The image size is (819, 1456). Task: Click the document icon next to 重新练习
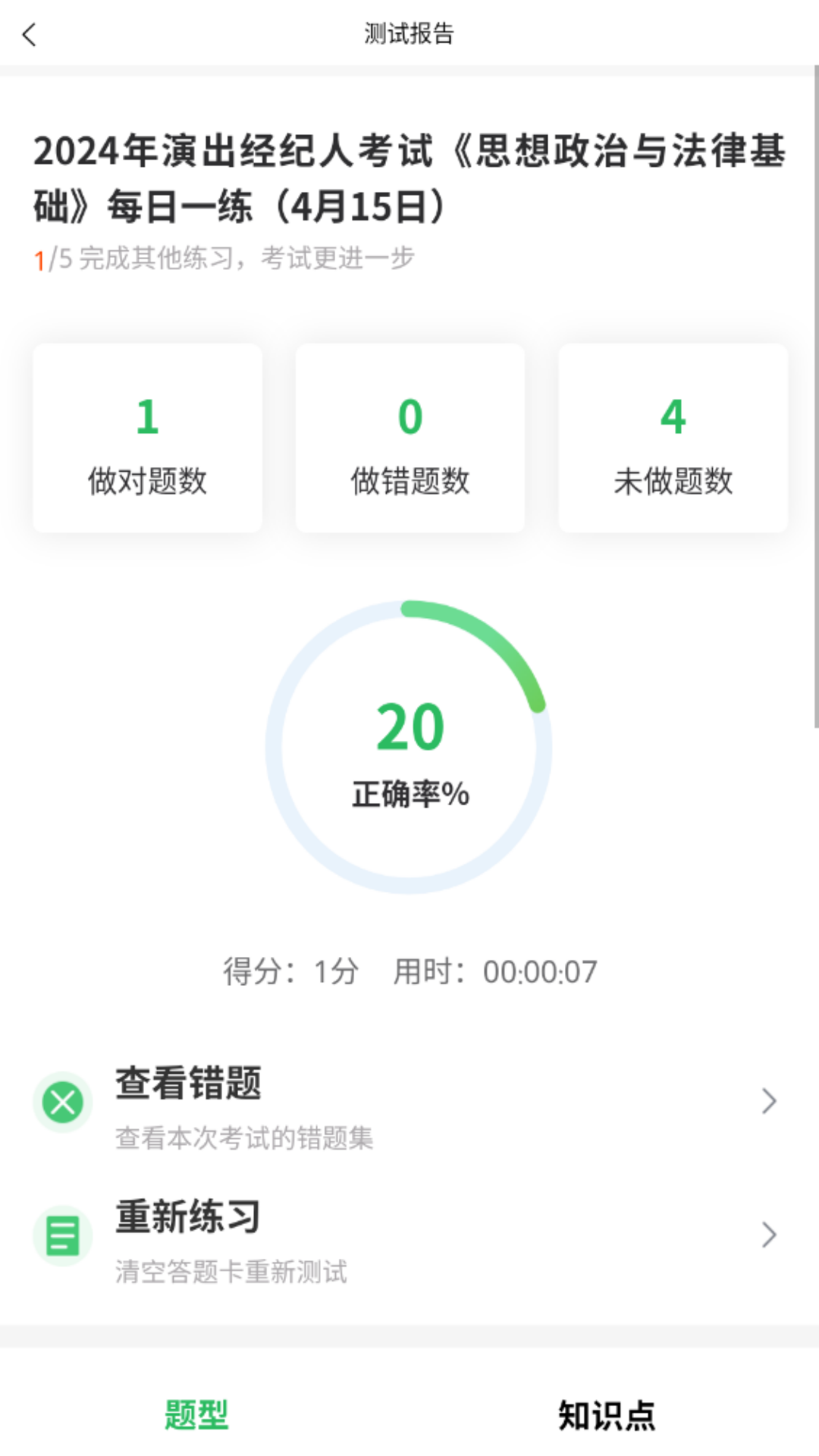click(63, 1235)
